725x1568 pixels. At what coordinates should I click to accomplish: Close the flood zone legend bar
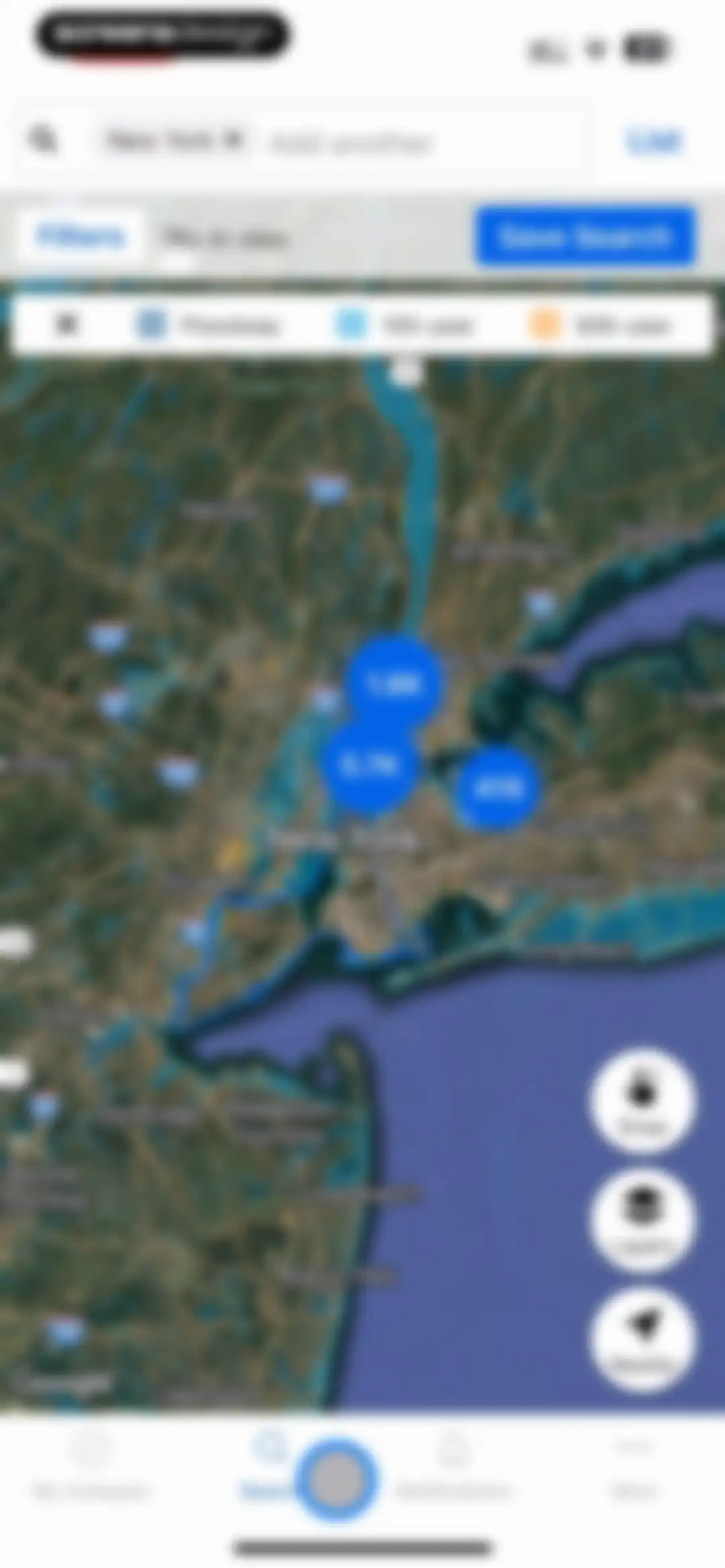click(66, 325)
